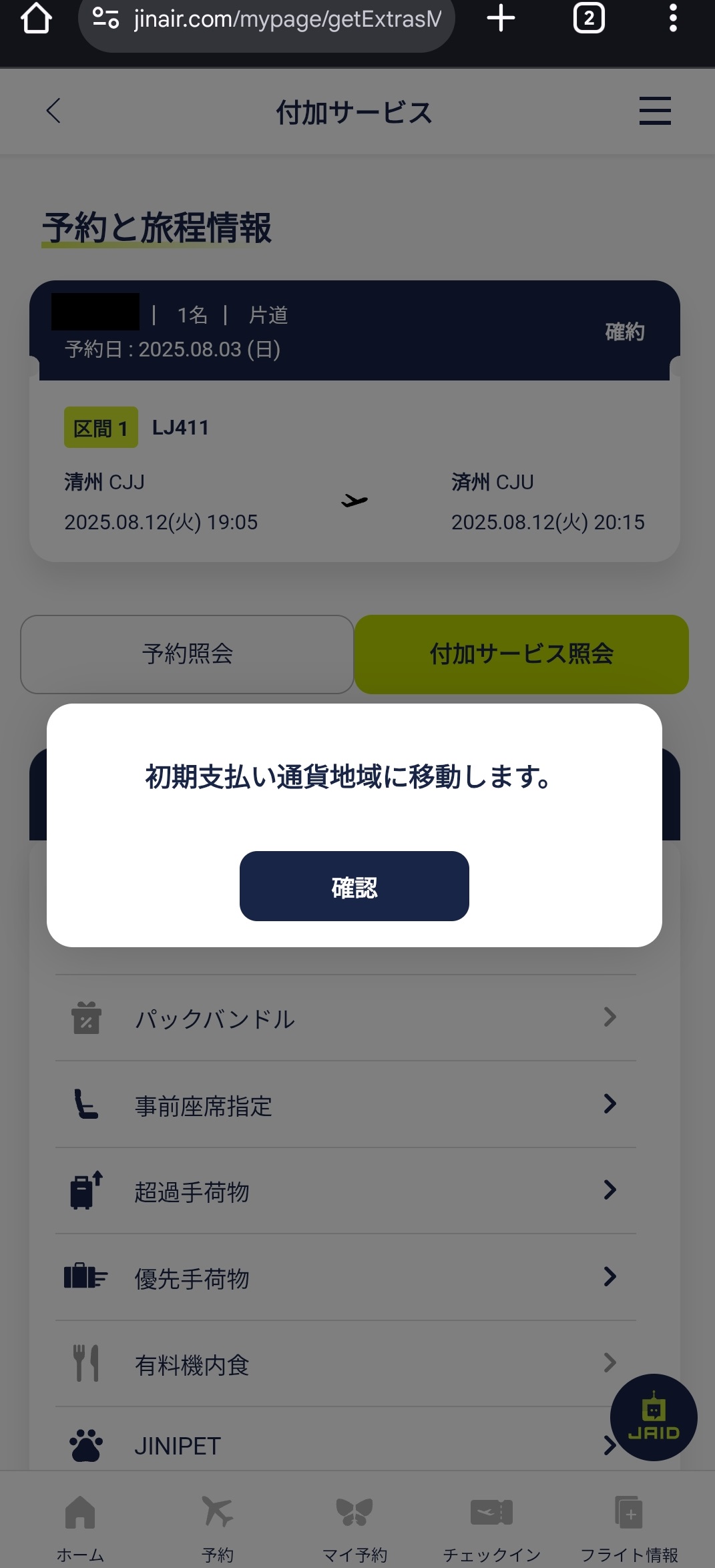Confirm the dialog with 確認 button
The width and height of the screenshot is (715, 1568).
354,886
